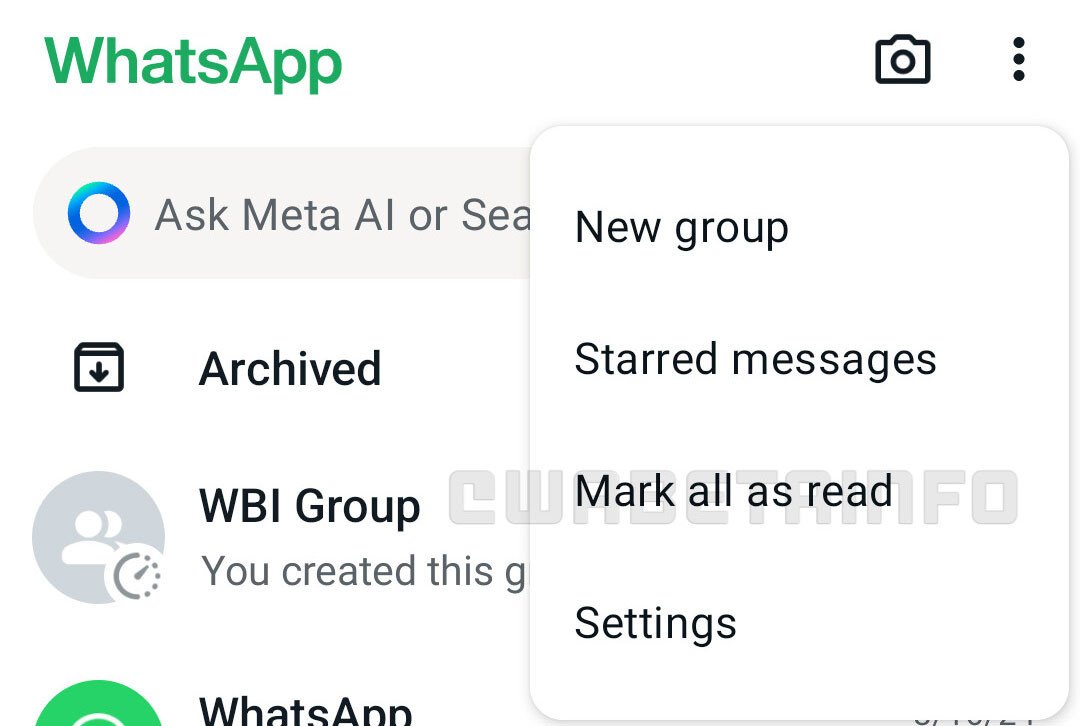Viewport: 1080px width, 726px height.
Task: Open the WhatsApp official chat
Action: 306,708
